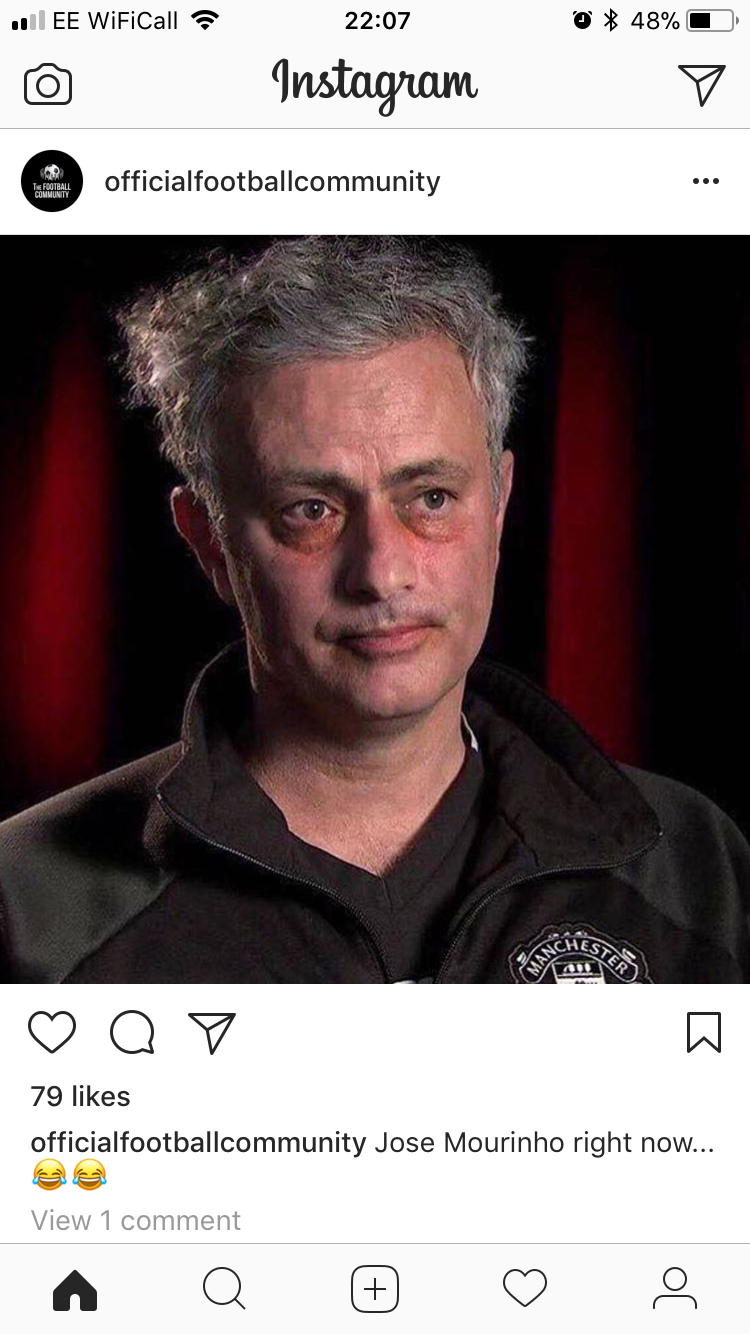View who liked via 79 likes
This screenshot has height=1334, width=750.
[80, 1096]
